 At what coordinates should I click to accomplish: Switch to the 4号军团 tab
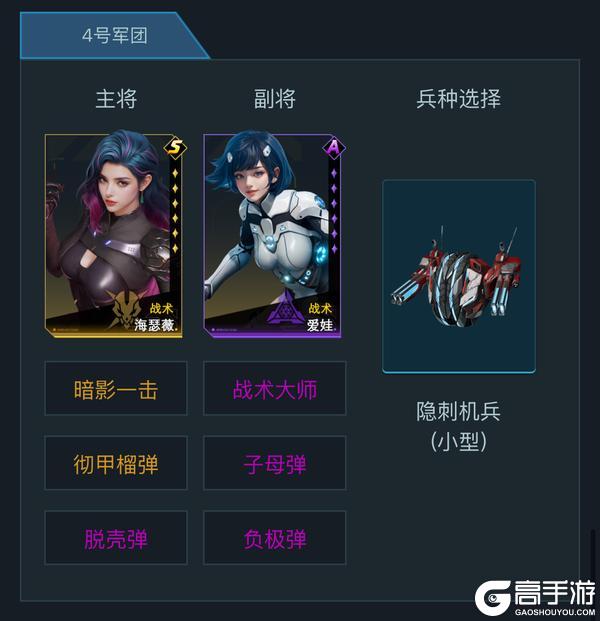(x=113, y=35)
